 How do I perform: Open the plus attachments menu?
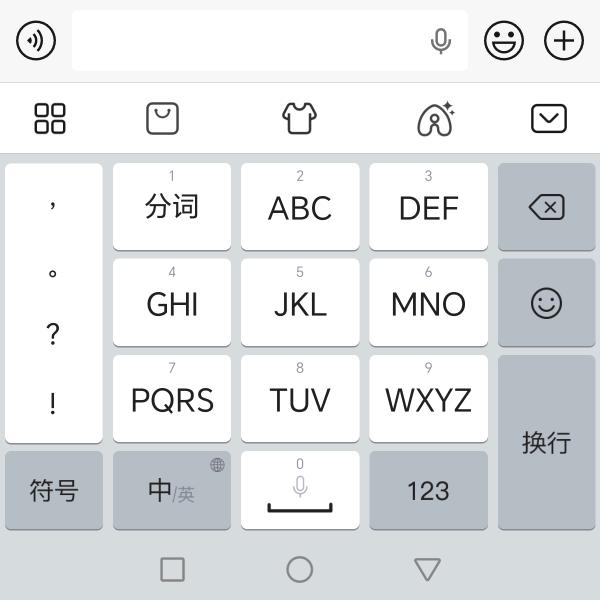click(563, 41)
